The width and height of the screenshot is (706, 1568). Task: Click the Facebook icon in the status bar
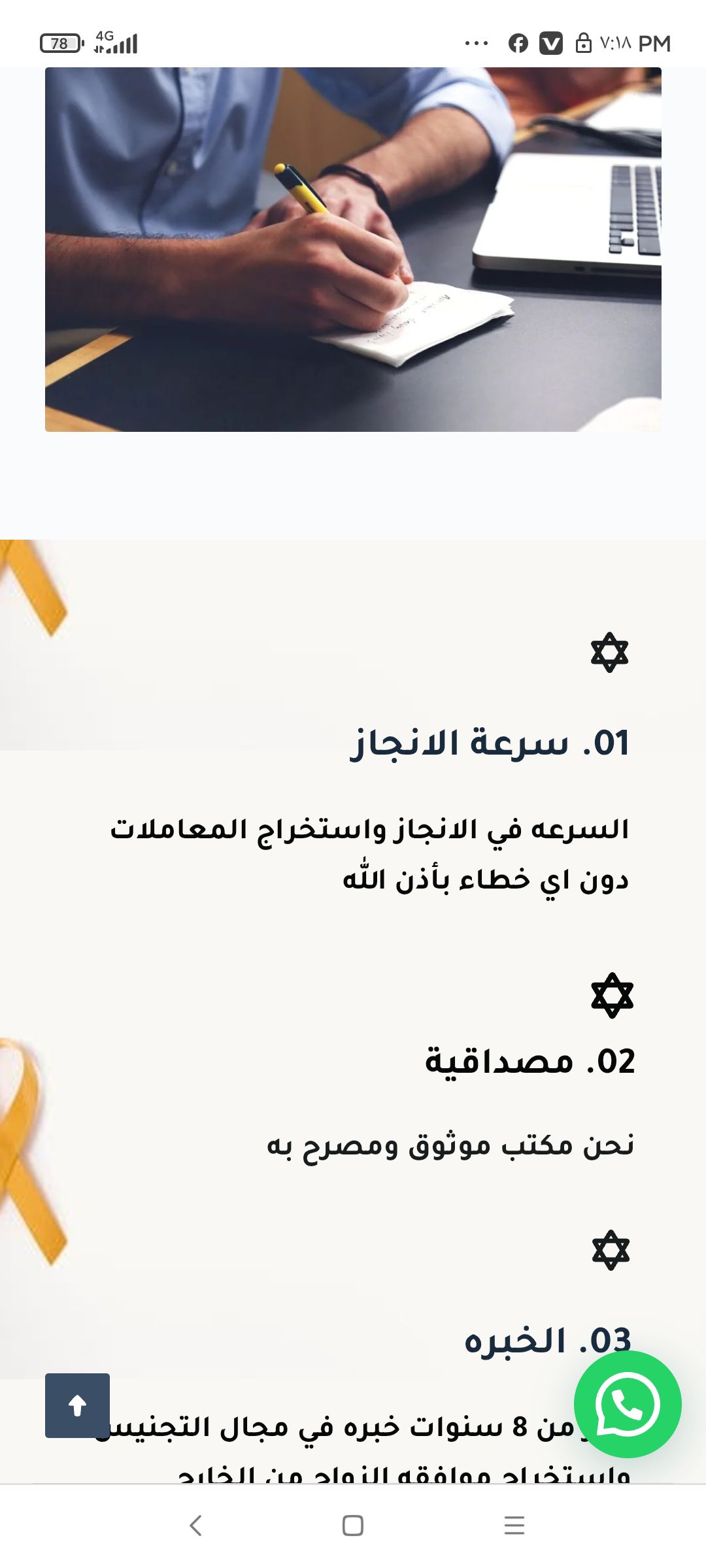coord(518,43)
